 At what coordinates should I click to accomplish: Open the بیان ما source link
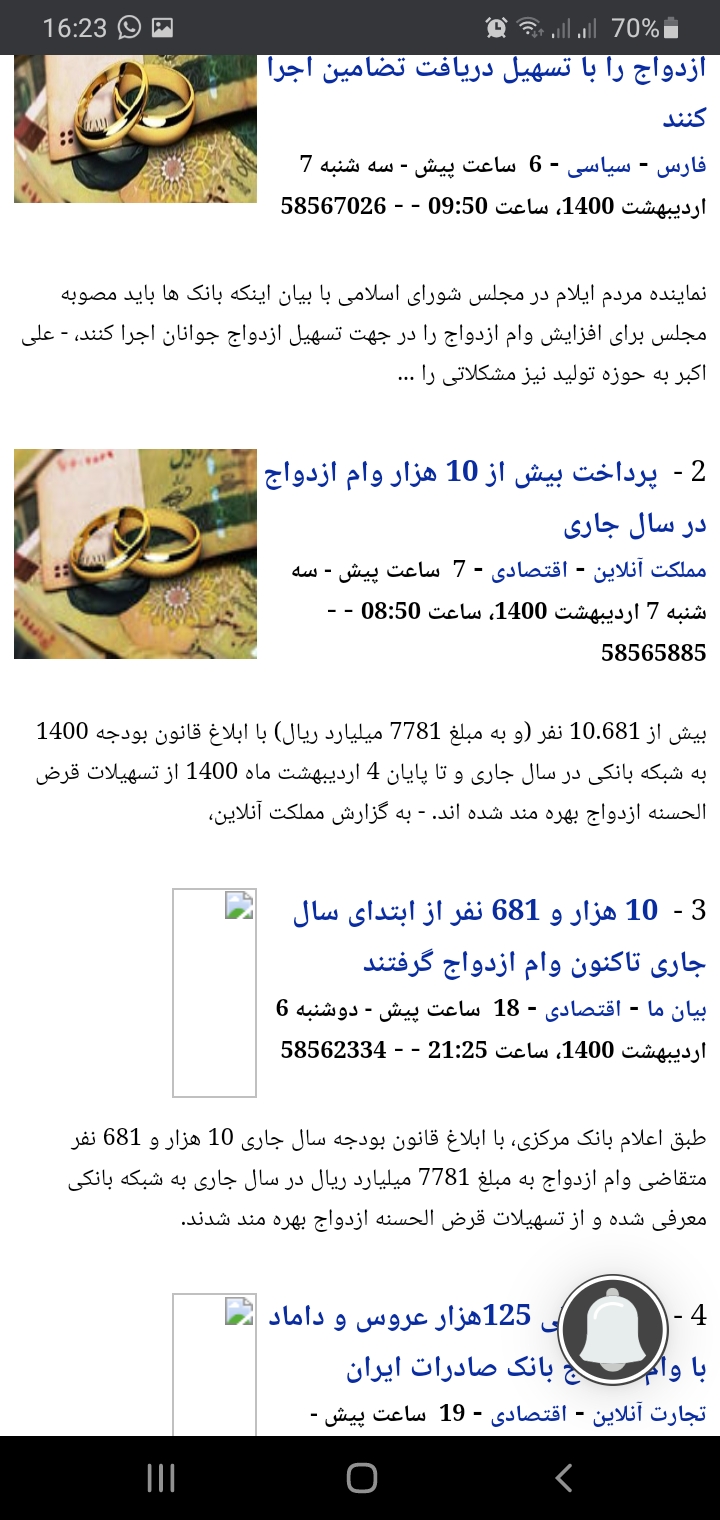683,1009
